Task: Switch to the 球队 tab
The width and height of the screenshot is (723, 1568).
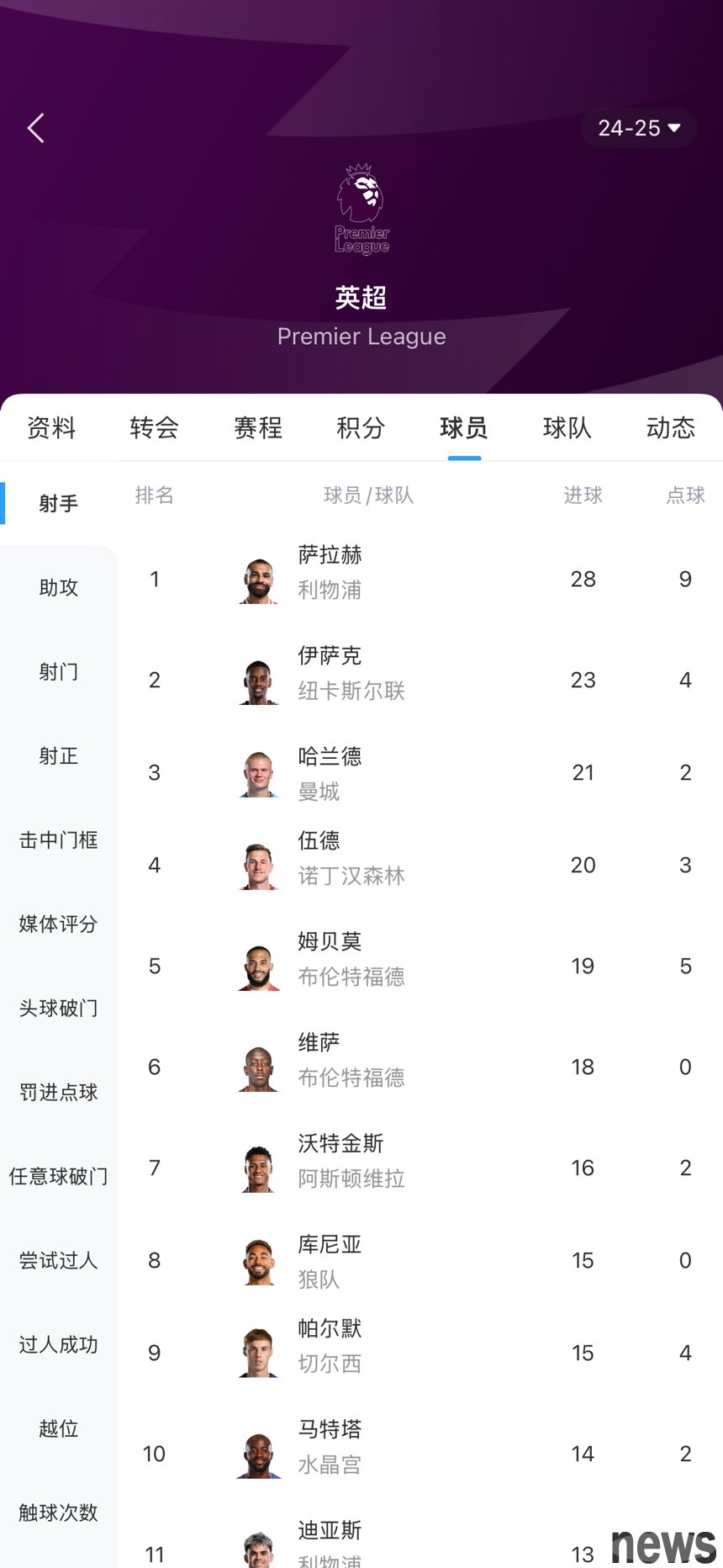Action: coord(567,428)
